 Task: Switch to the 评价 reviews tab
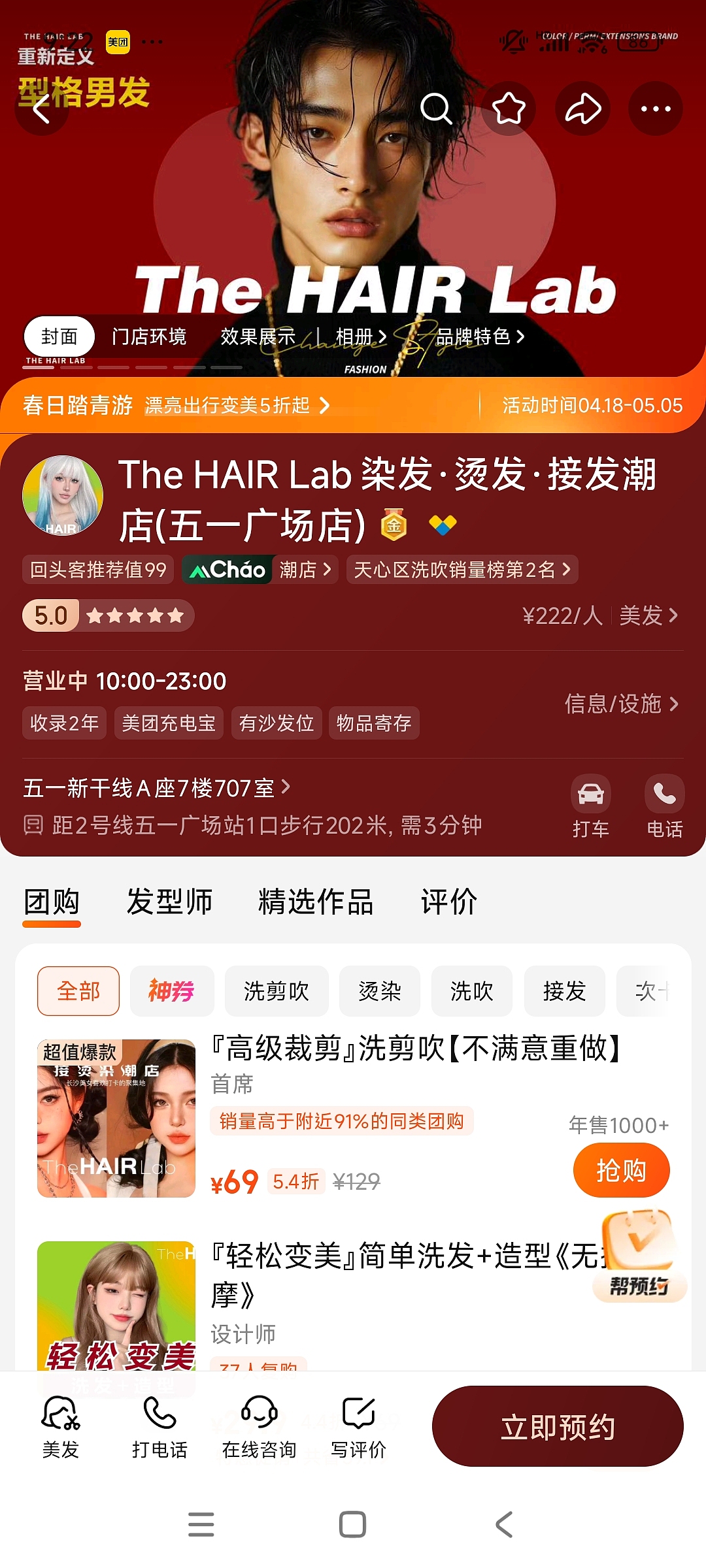pos(448,902)
